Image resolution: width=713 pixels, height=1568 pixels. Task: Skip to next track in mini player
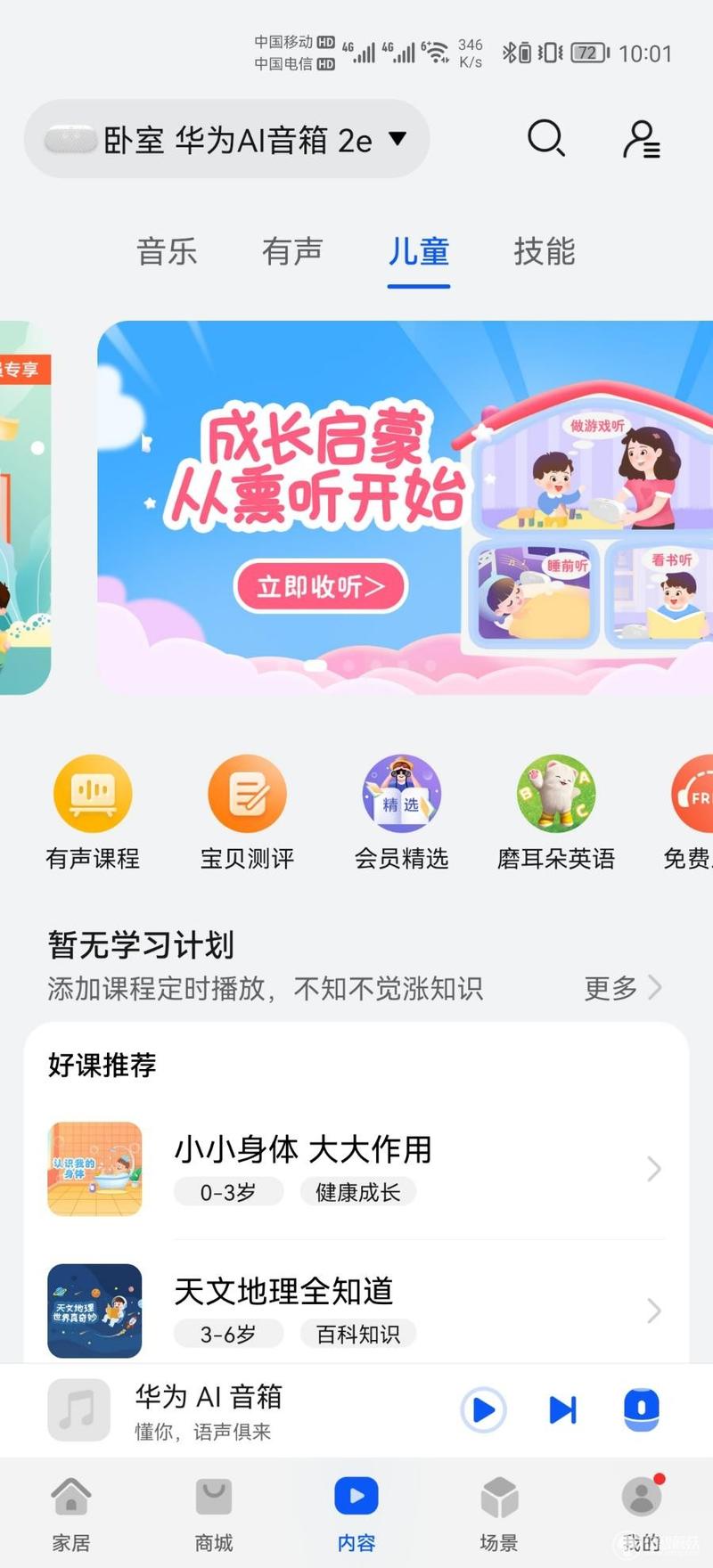click(562, 1410)
